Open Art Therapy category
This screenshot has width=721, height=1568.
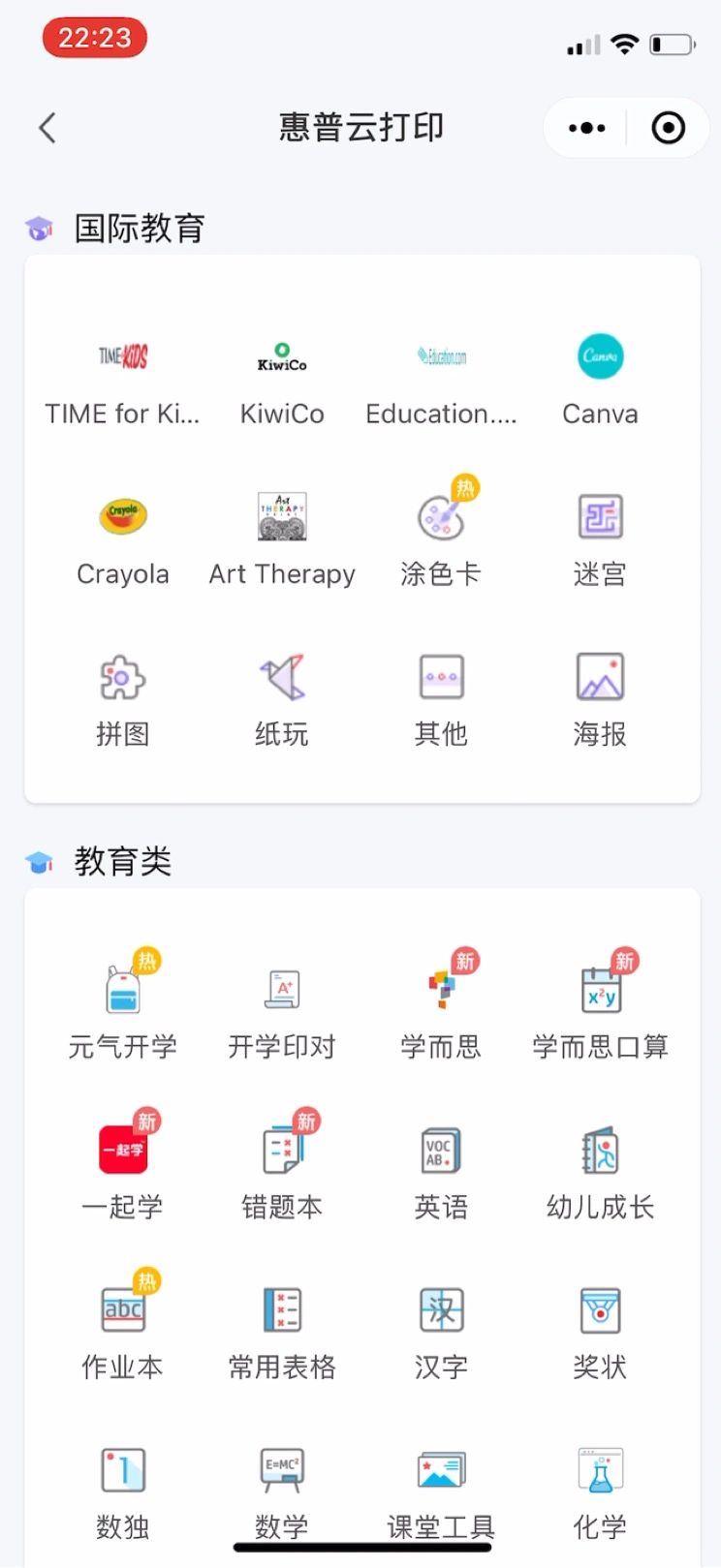[x=282, y=540]
